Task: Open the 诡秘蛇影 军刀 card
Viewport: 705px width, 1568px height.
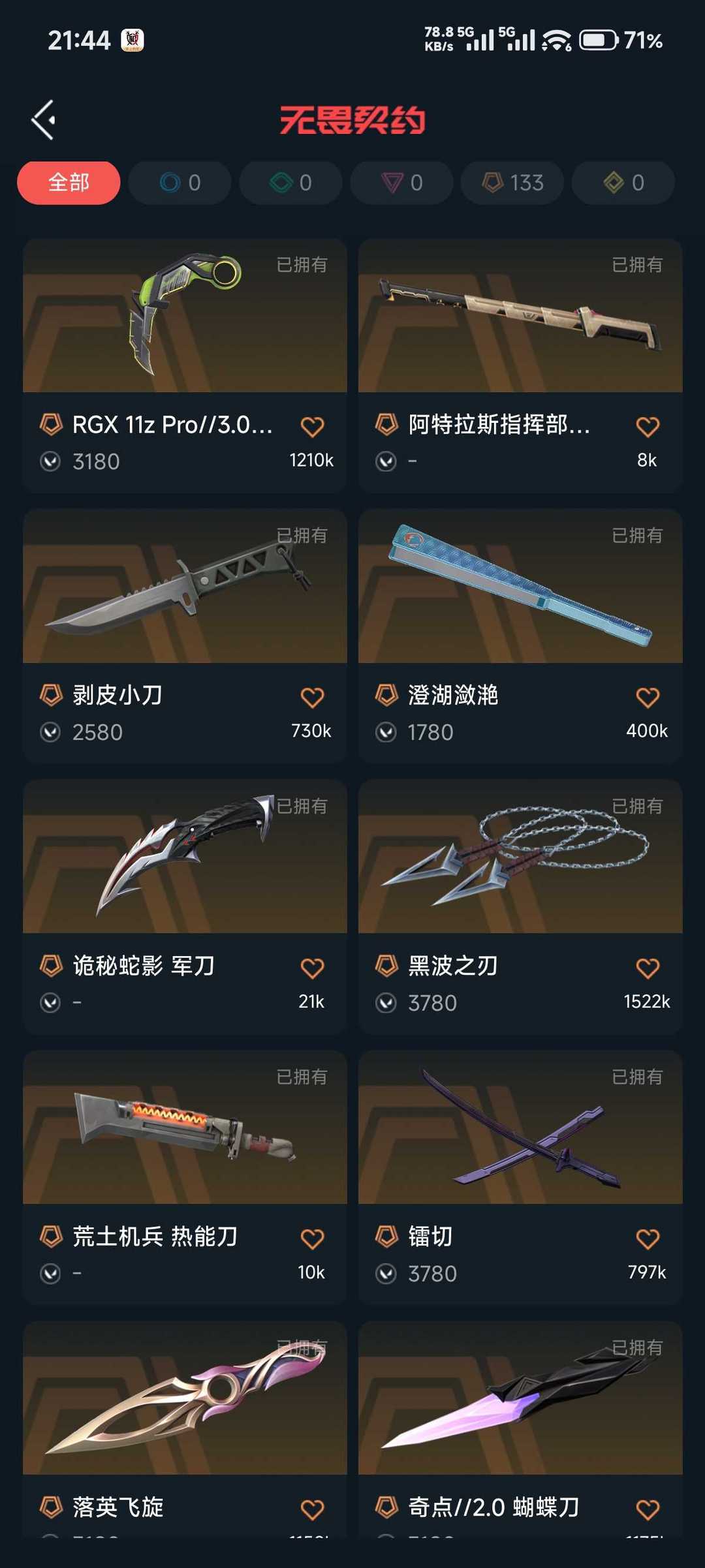Action: click(x=185, y=857)
